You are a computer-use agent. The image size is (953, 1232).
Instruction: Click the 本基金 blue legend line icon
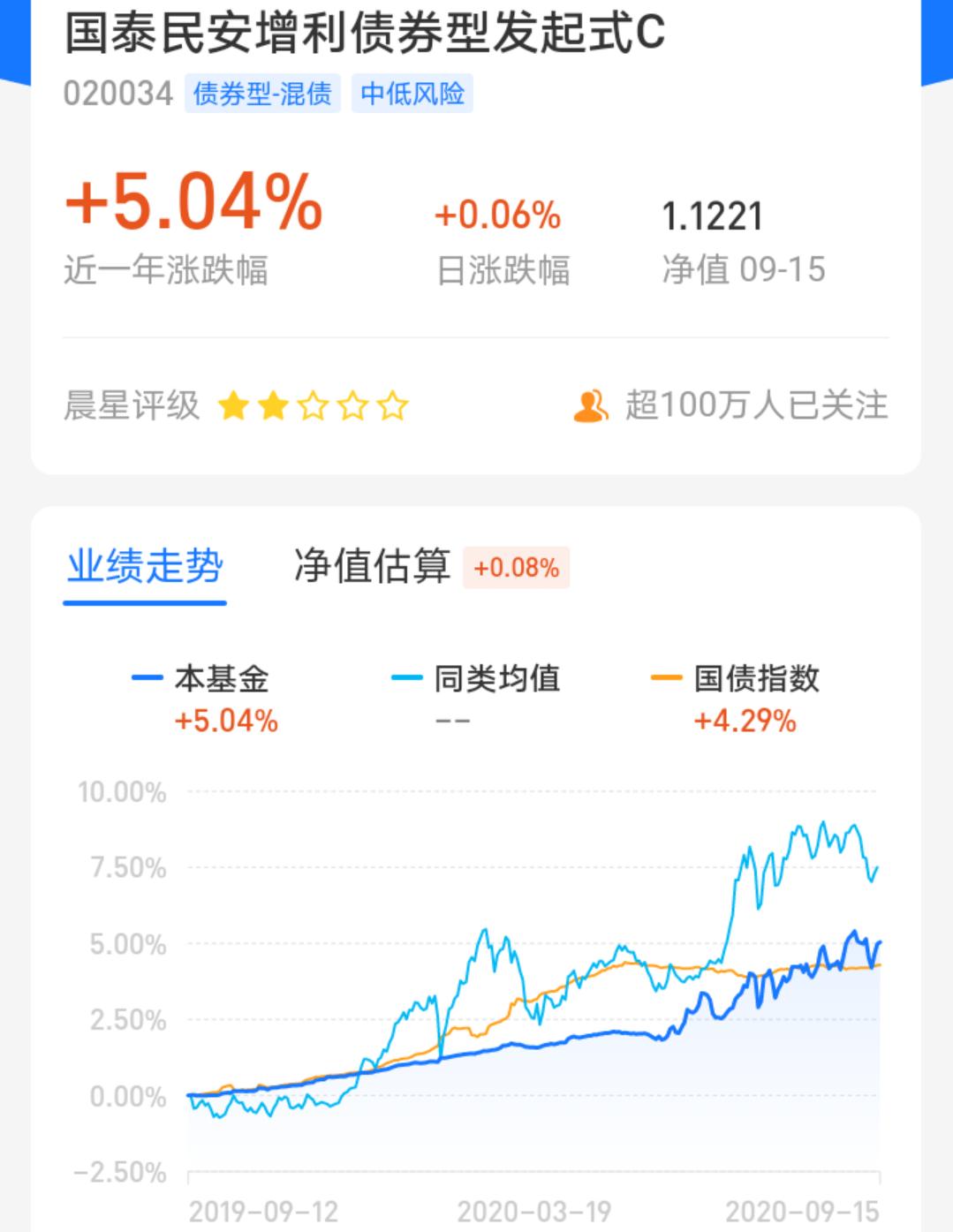coord(147,678)
